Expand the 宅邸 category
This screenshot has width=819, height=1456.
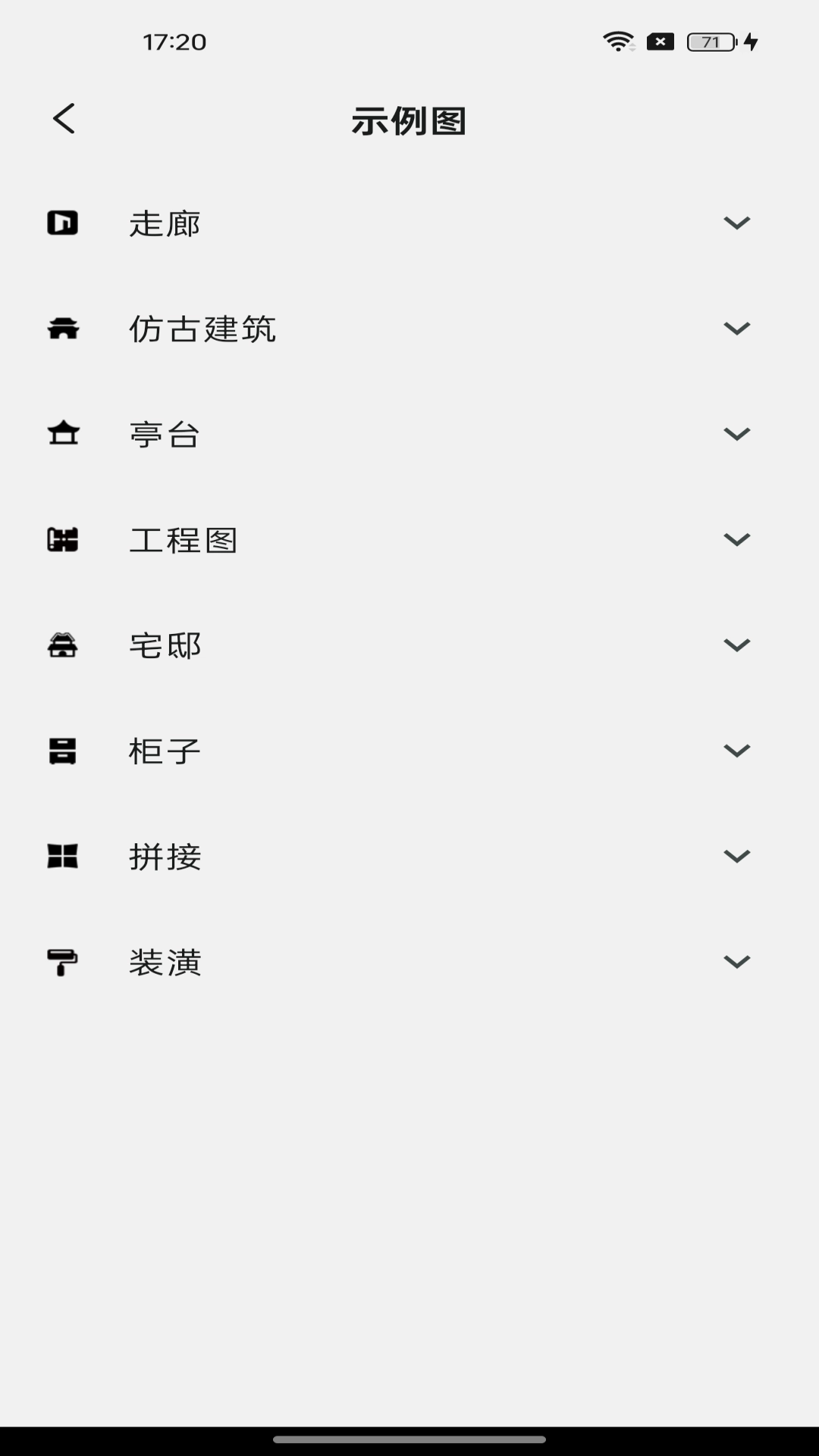click(x=736, y=645)
